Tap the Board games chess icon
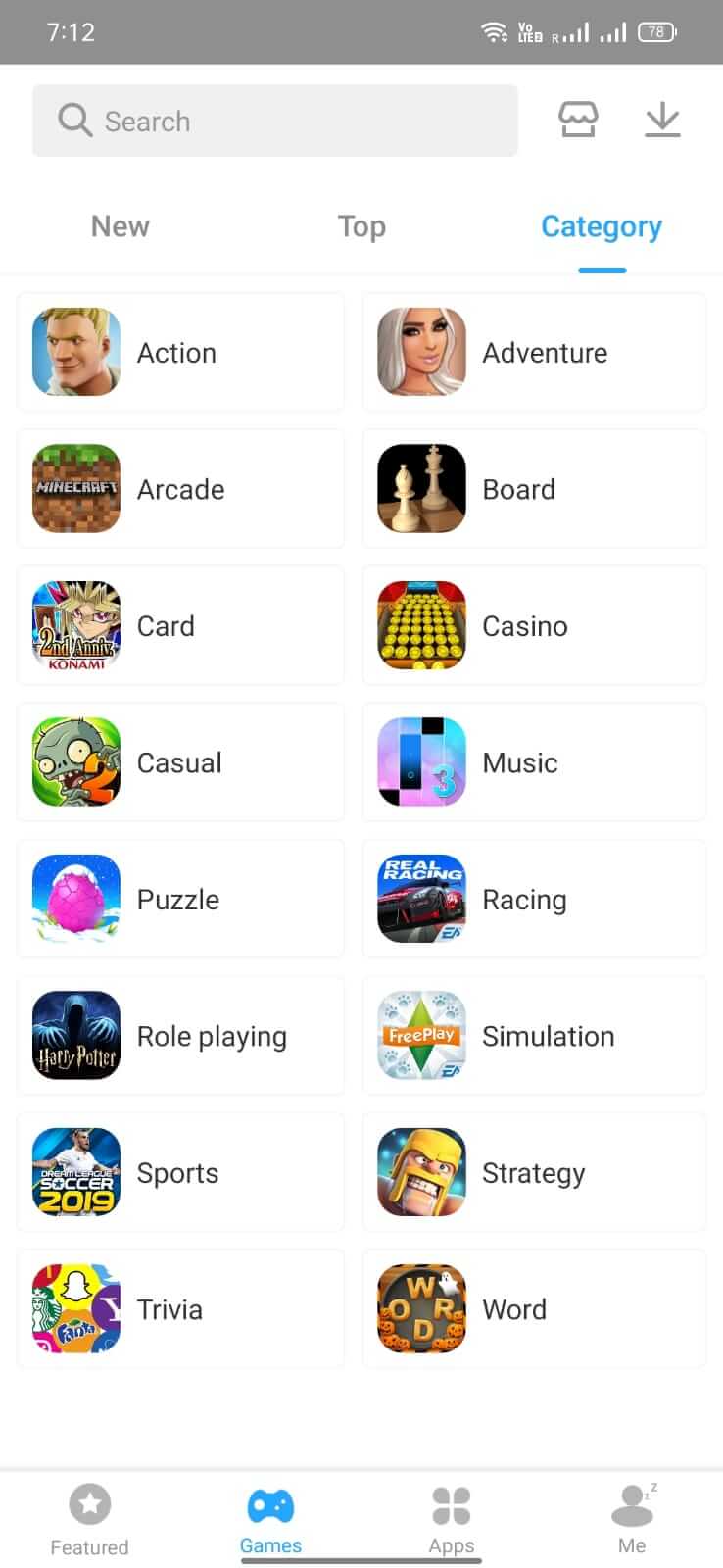 (x=421, y=489)
